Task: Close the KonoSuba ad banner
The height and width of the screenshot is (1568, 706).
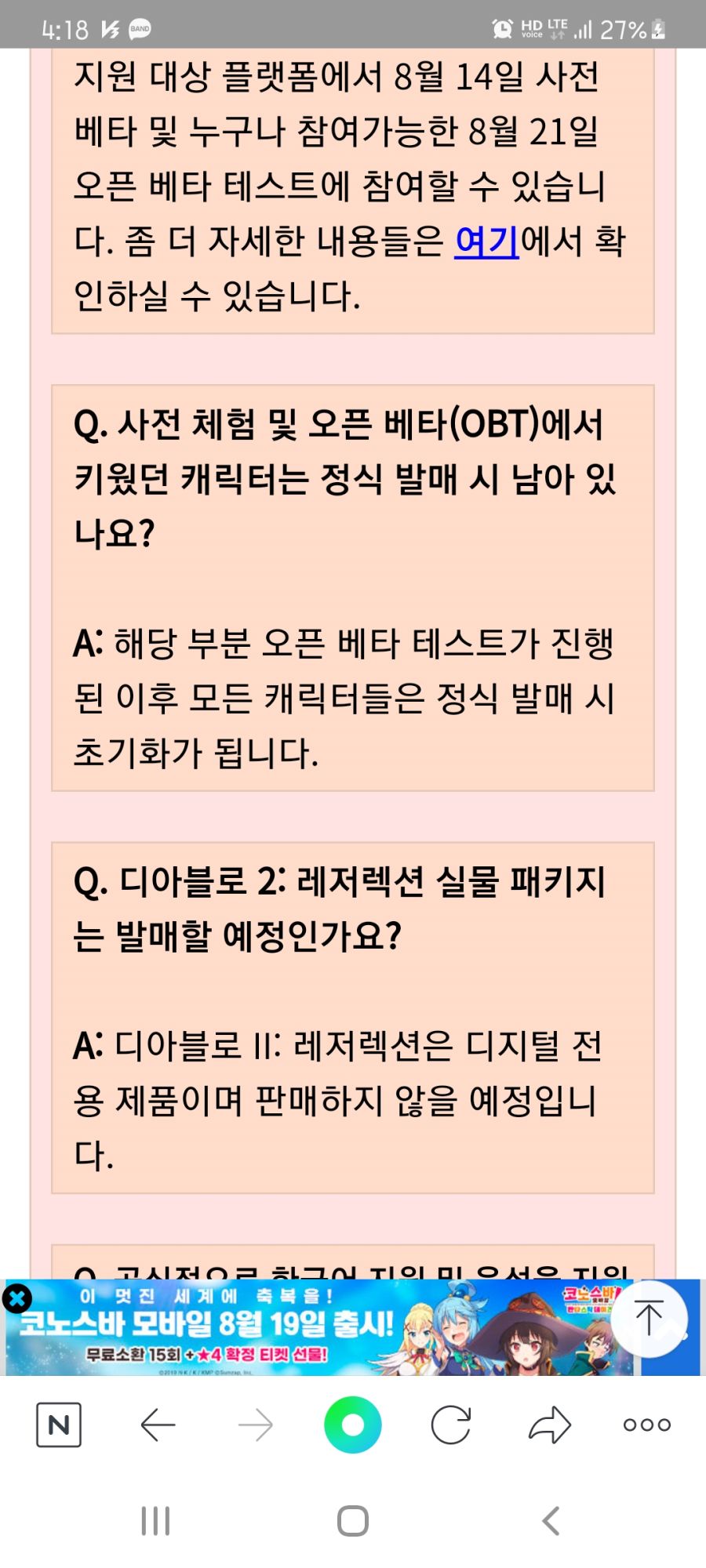Action: pyautogui.click(x=17, y=1299)
